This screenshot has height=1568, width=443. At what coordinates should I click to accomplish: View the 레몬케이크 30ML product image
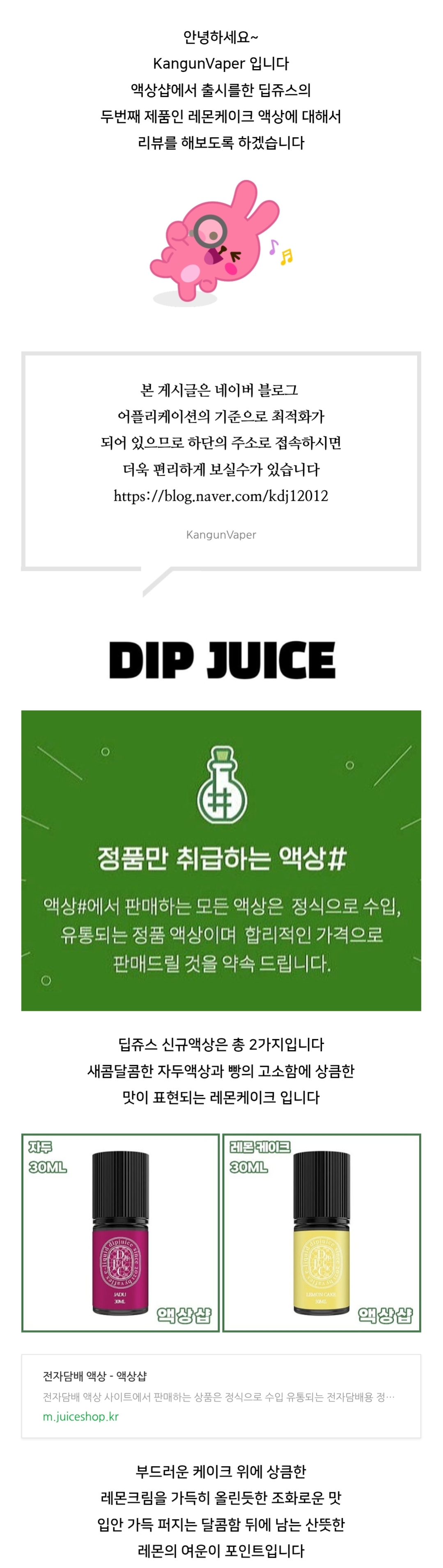tap(321, 1232)
